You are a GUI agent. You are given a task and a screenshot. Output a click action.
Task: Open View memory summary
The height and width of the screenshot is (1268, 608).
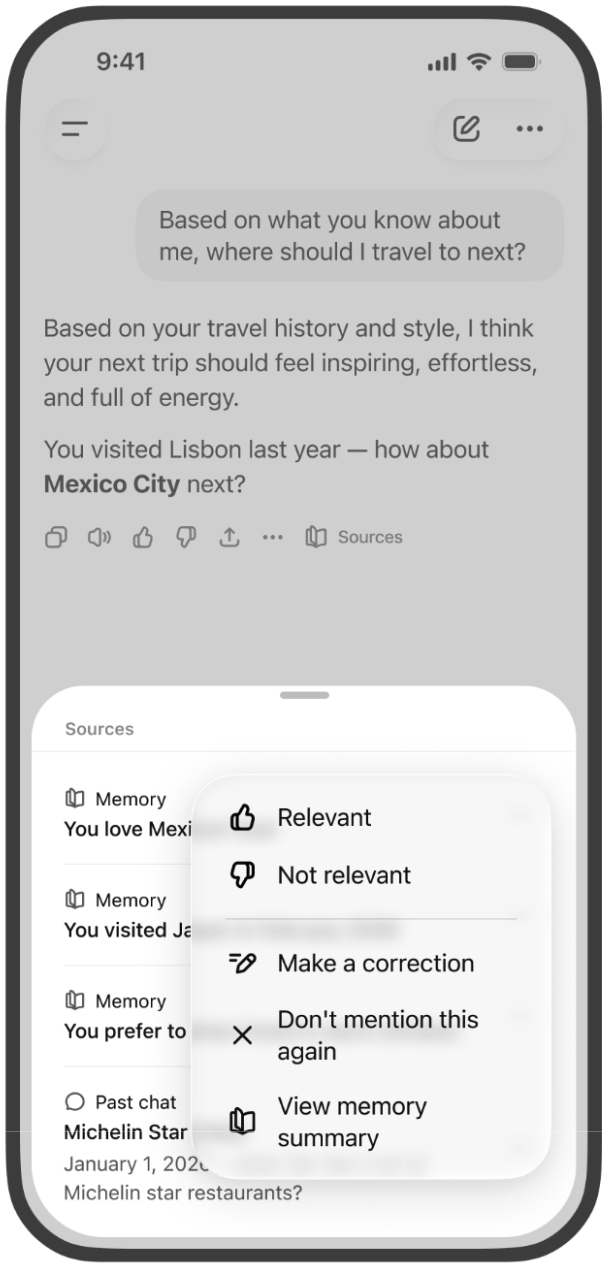[370, 1122]
